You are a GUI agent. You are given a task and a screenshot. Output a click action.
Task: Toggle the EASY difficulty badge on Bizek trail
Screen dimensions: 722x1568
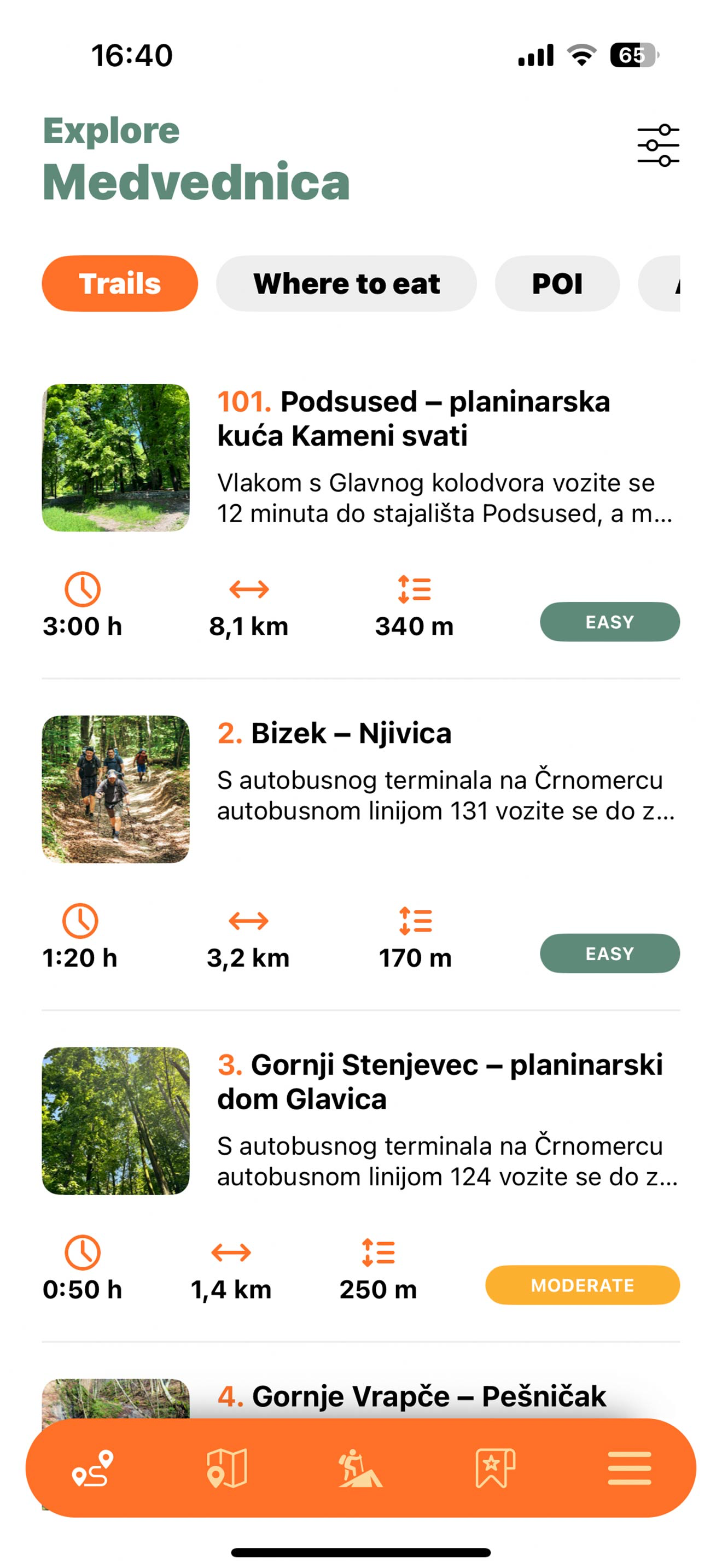(x=610, y=953)
